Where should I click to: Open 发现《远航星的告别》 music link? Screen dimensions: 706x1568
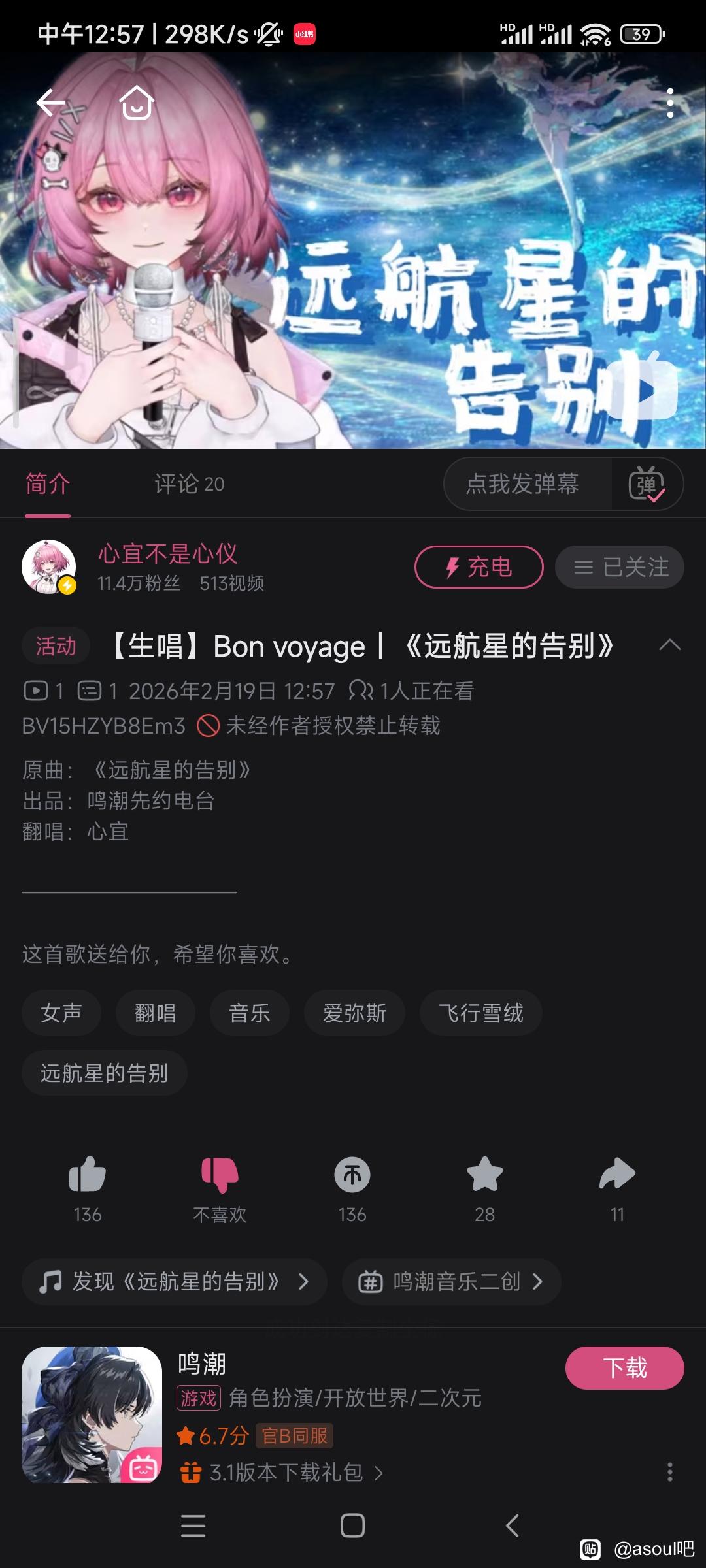(175, 1282)
